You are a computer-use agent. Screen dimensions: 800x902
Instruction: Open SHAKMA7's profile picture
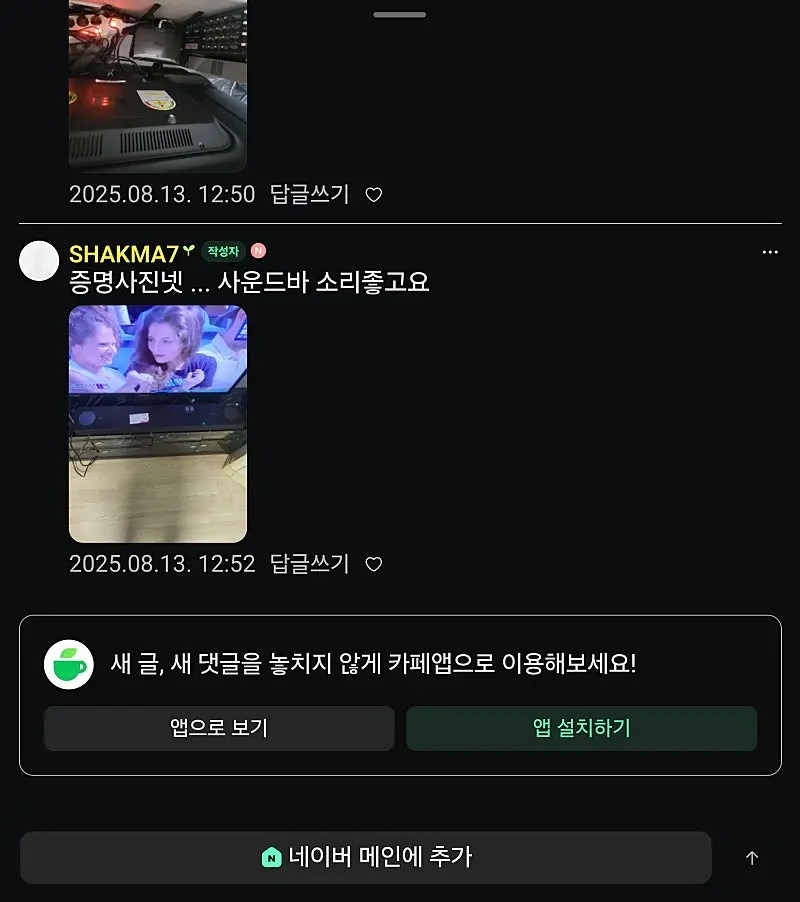[39, 261]
